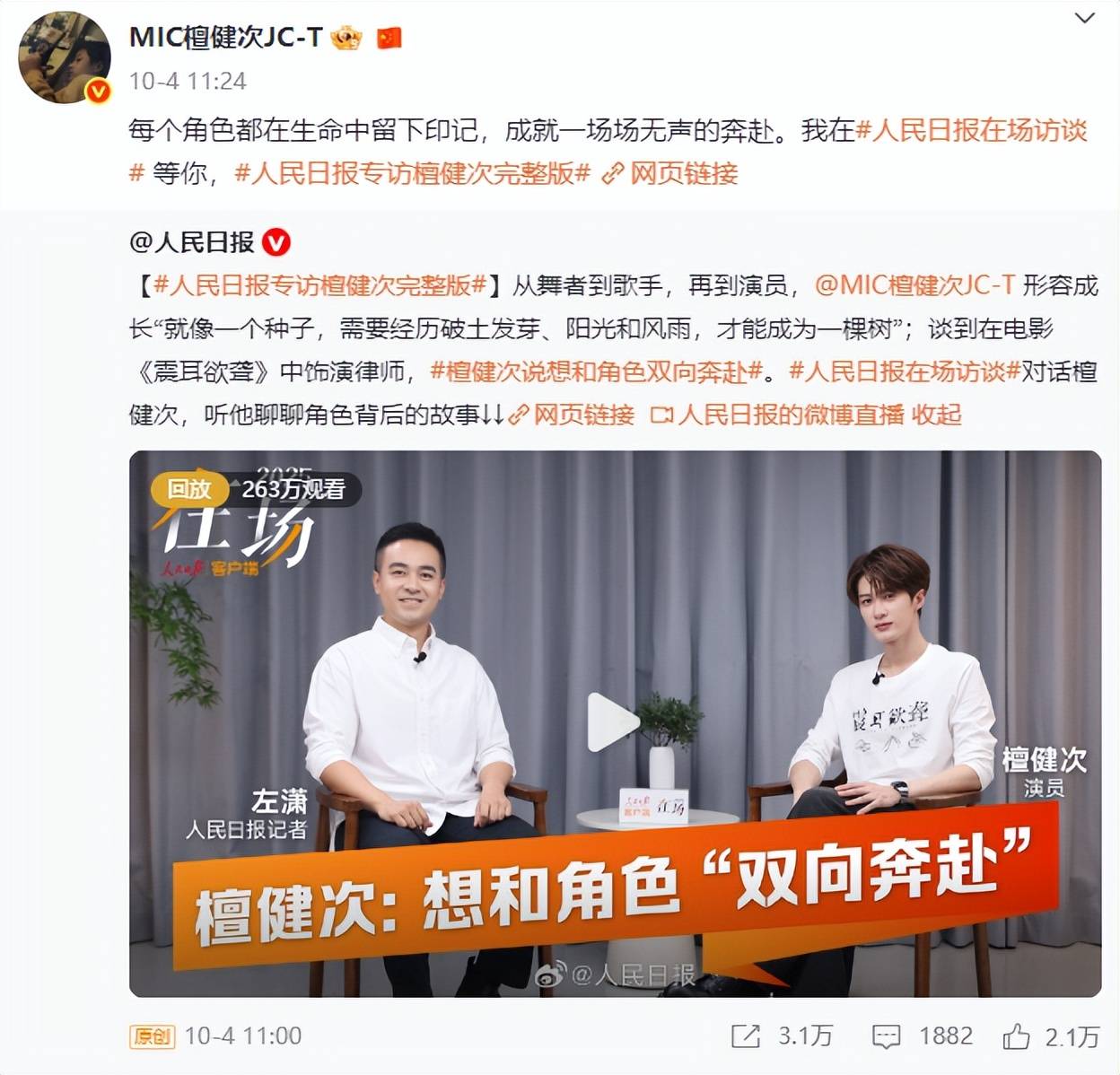Expand the post options chevron

(x=1084, y=19)
